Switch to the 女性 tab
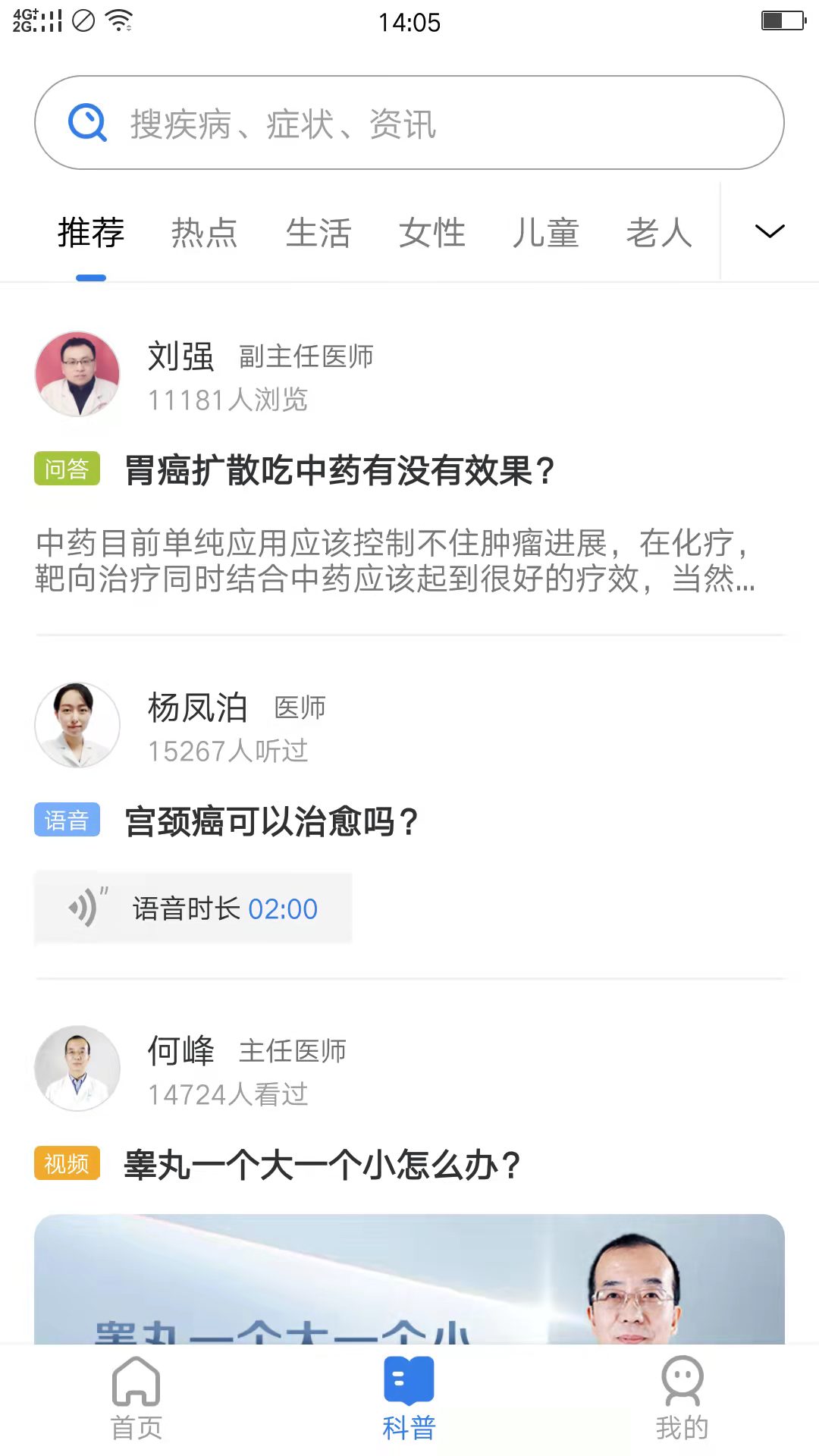The height and width of the screenshot is (1456, 819). pos(431,233)
